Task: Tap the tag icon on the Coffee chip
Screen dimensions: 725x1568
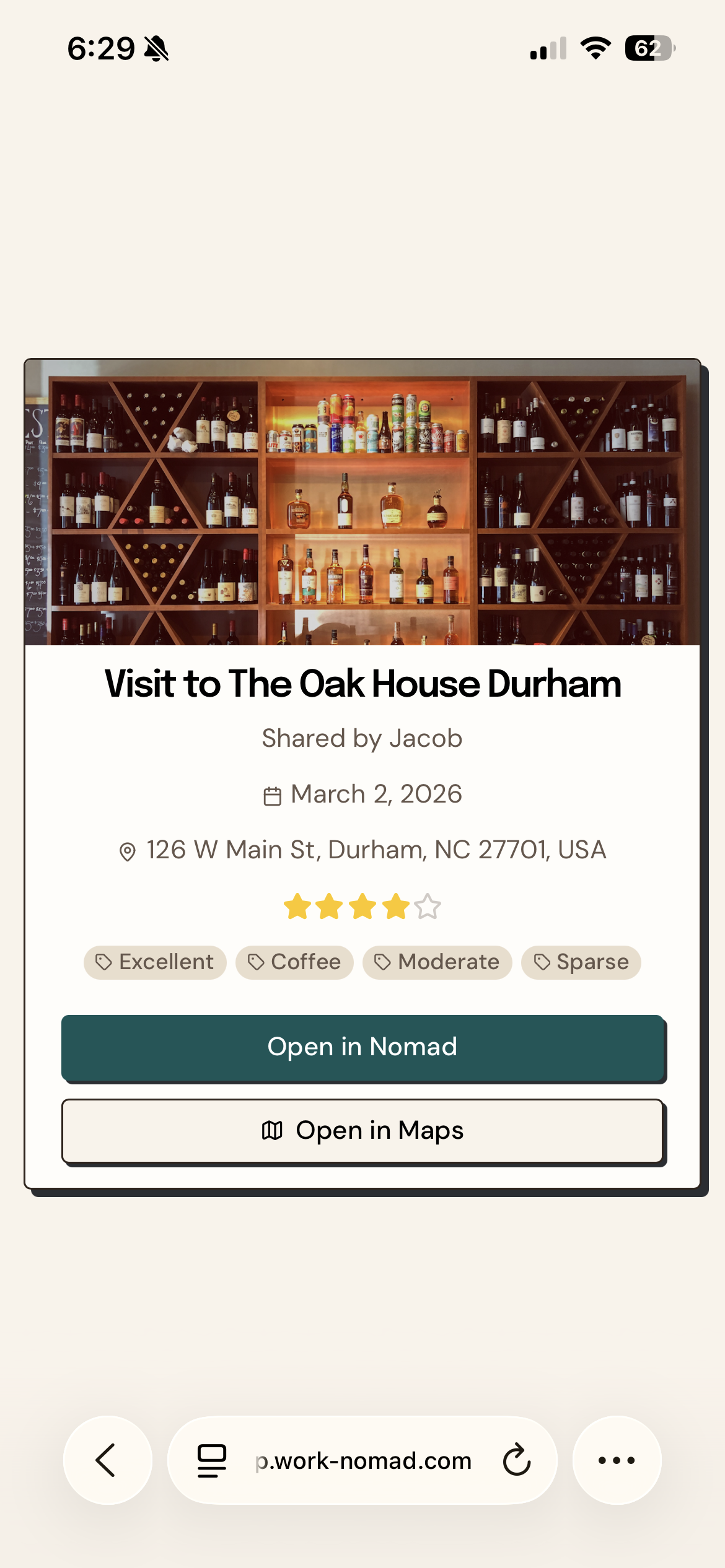Action: click(256, 962)
